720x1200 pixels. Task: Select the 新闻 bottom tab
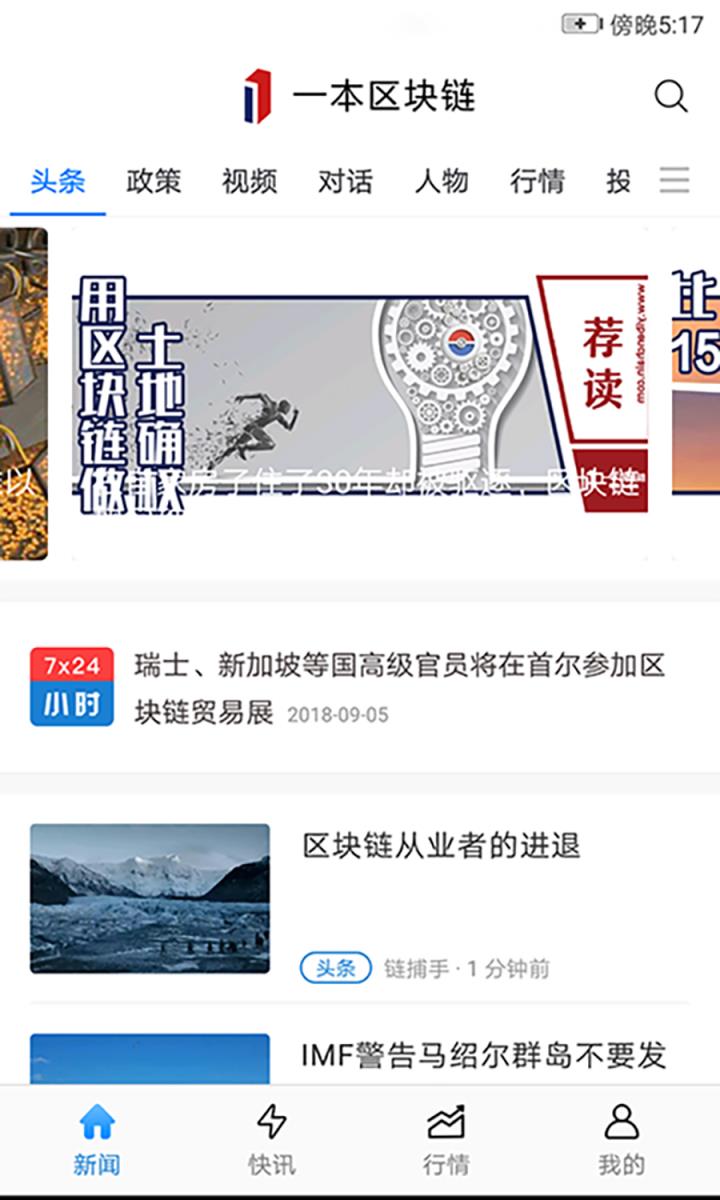click(x=96, y=1140)
